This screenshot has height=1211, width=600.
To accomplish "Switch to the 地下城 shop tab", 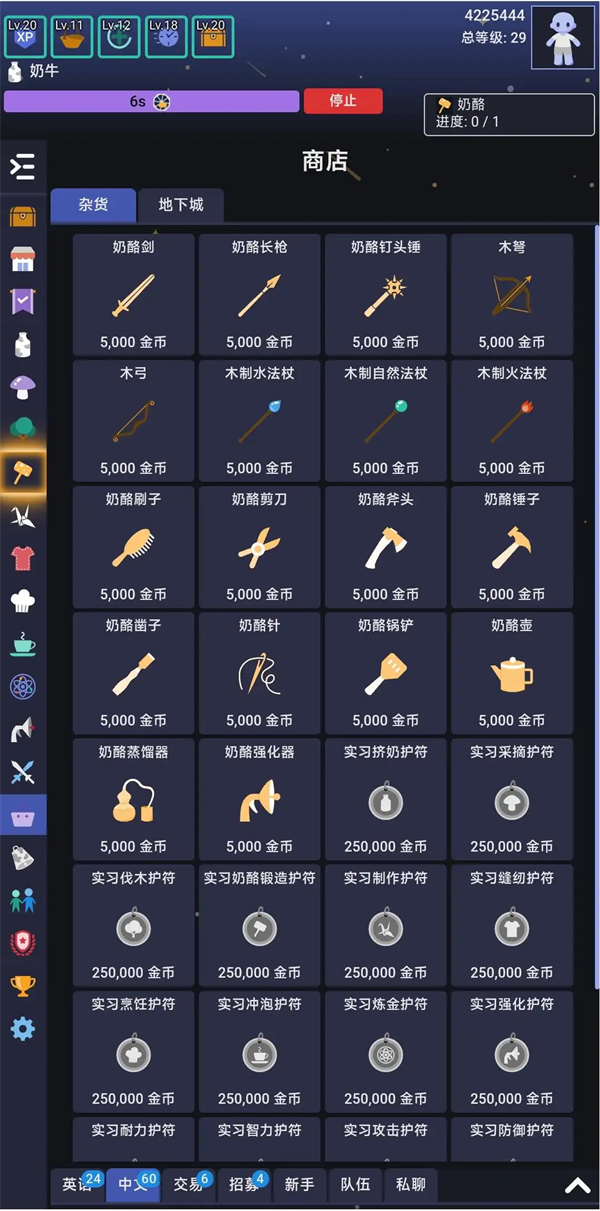I will click(x=181, y=205).
